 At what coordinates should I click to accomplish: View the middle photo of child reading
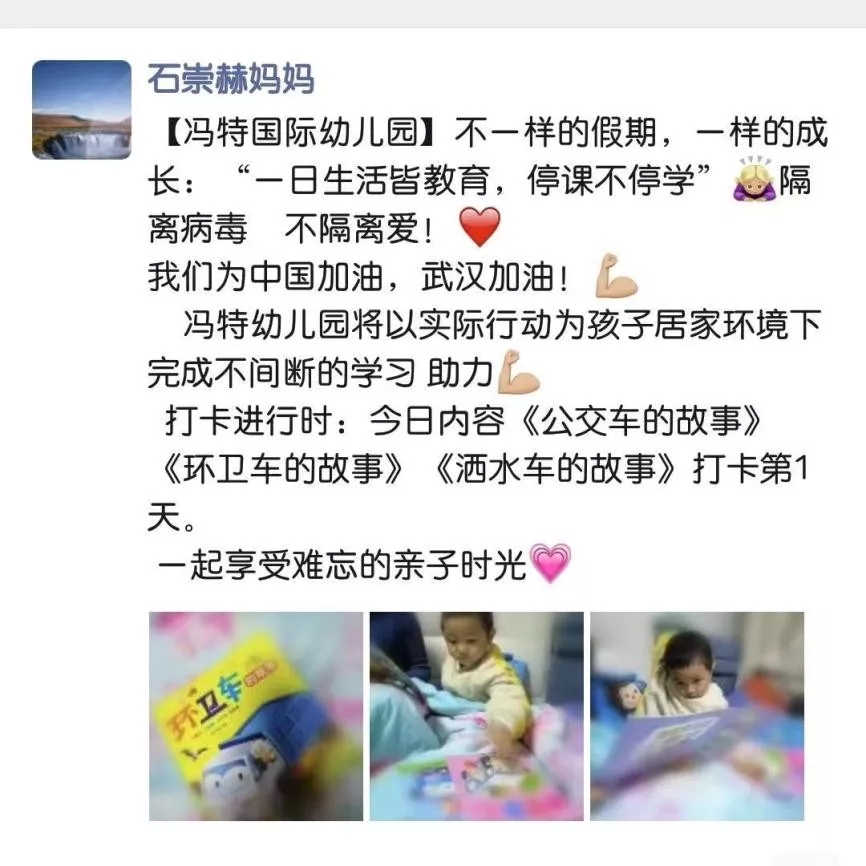[476, 716]
